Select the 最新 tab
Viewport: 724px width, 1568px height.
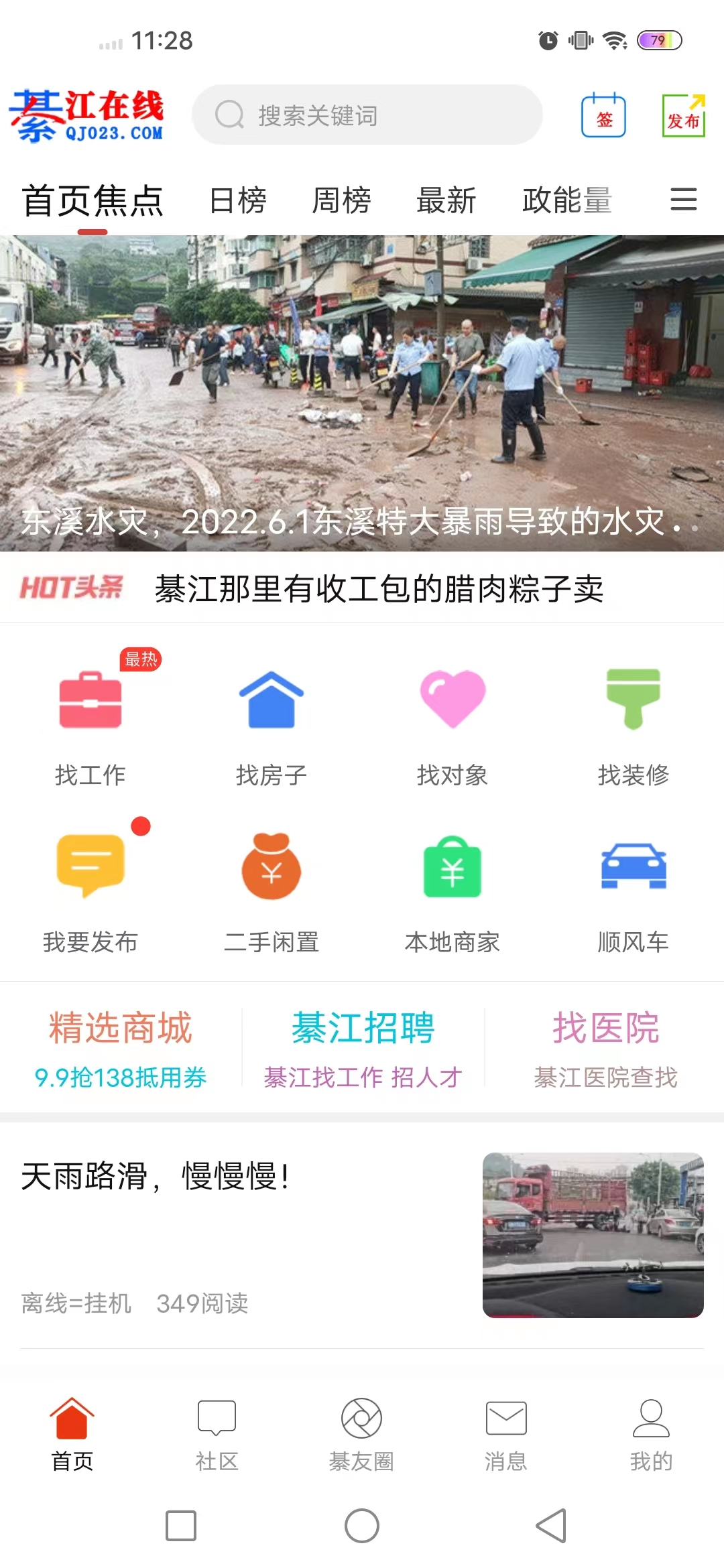click(446, 200)
